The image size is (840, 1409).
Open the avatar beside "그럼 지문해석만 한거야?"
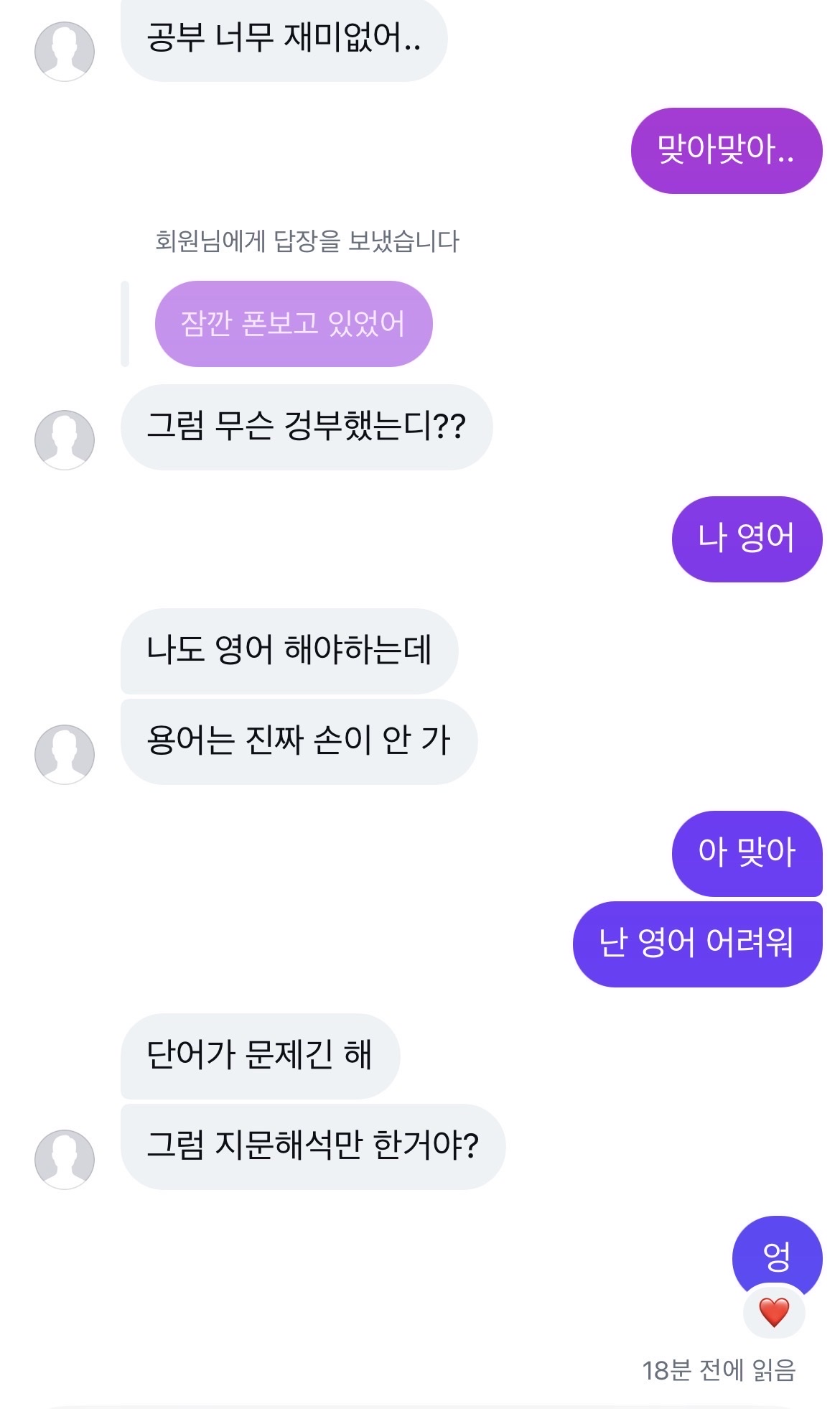(x=65, y=1159)
